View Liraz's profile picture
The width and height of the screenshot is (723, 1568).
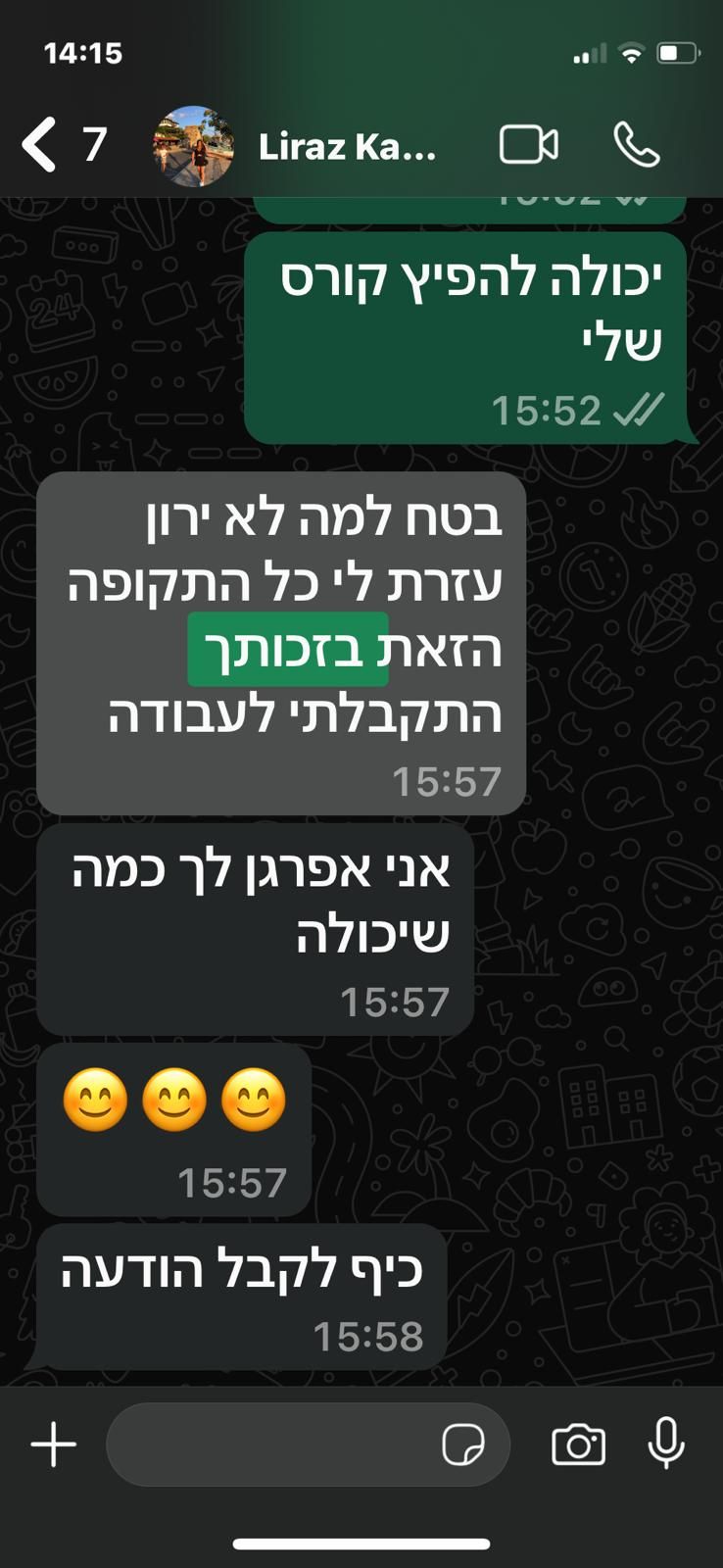coord(194,146)
